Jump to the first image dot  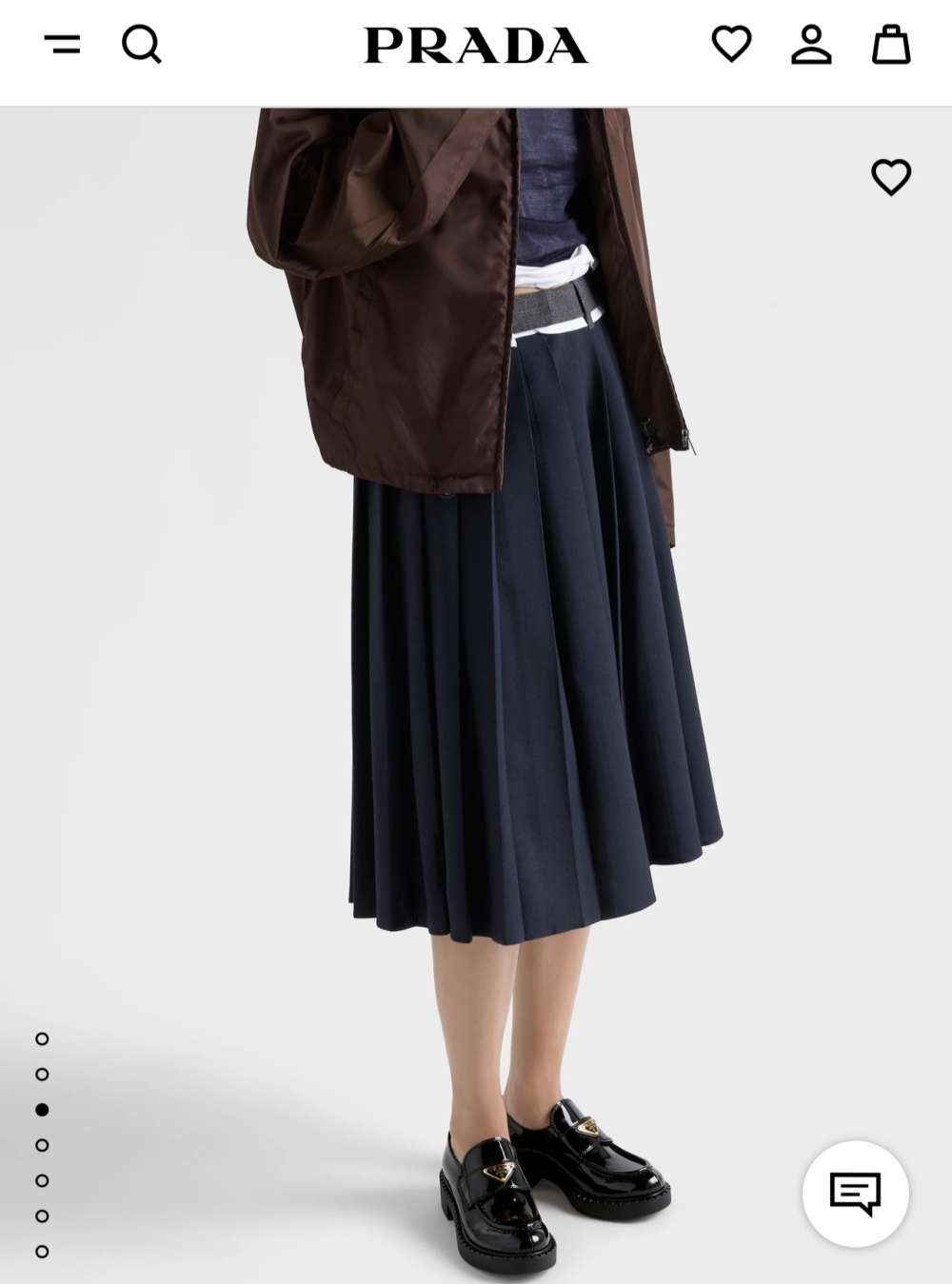tap(42, 1038)
